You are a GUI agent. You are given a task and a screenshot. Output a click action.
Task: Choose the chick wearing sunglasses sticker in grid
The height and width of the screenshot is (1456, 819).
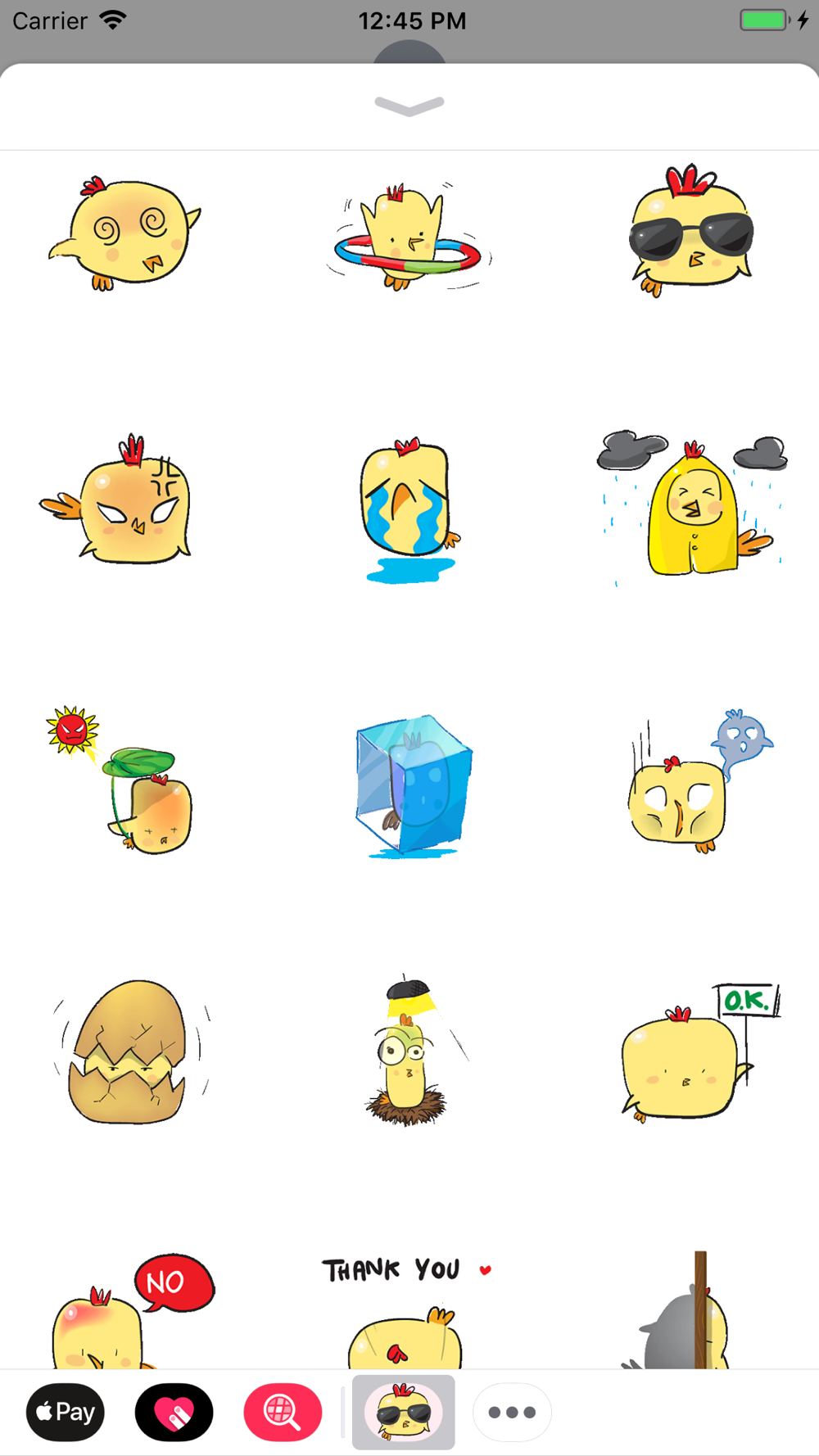[692, 230]
